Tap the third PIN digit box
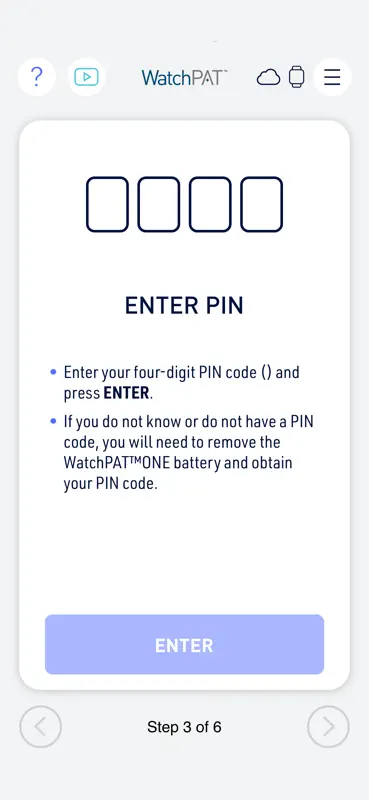 (x=210, y=204)
